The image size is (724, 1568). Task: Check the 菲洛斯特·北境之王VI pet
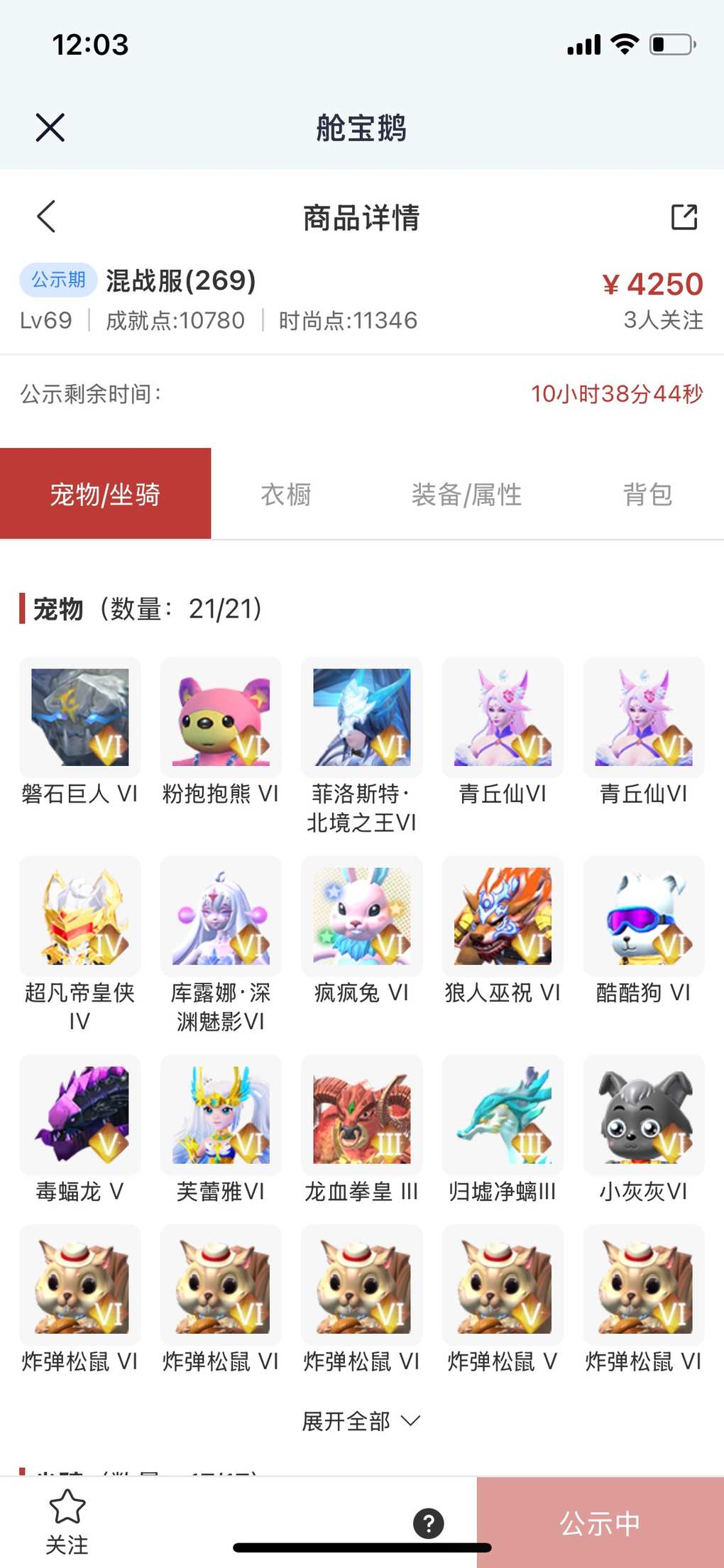coord(362,717)
